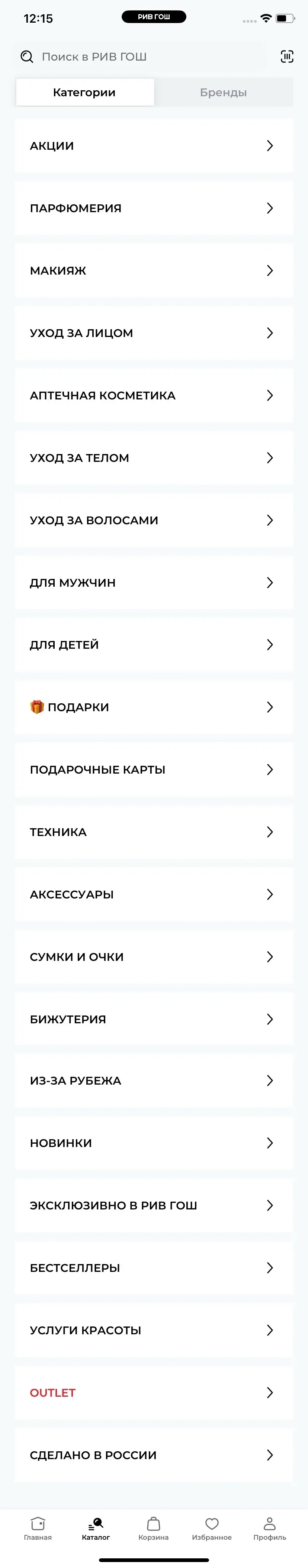The width and height of the screenshot is (308, 1568).
Task: Open the Корзина tab
Action: (154, 1529)
